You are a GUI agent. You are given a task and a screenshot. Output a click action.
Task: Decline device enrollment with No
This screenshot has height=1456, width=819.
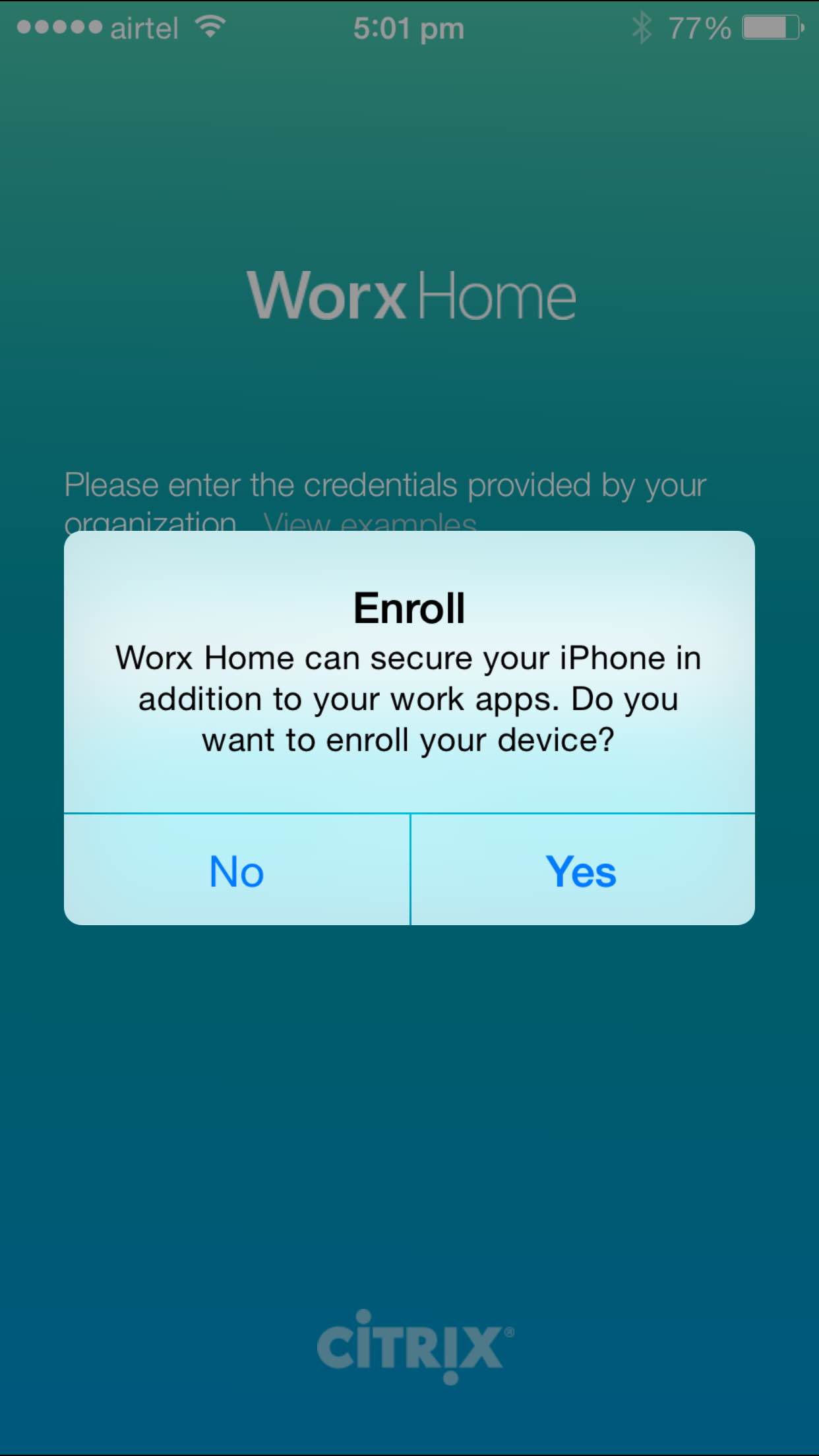(237, 870)
